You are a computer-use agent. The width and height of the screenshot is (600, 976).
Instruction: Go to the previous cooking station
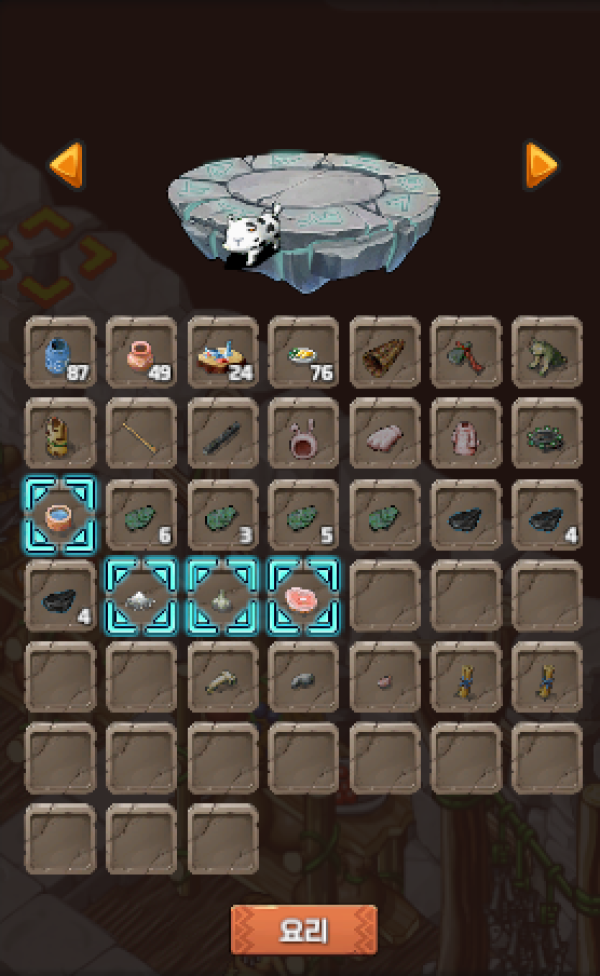(x=66, y=165)
